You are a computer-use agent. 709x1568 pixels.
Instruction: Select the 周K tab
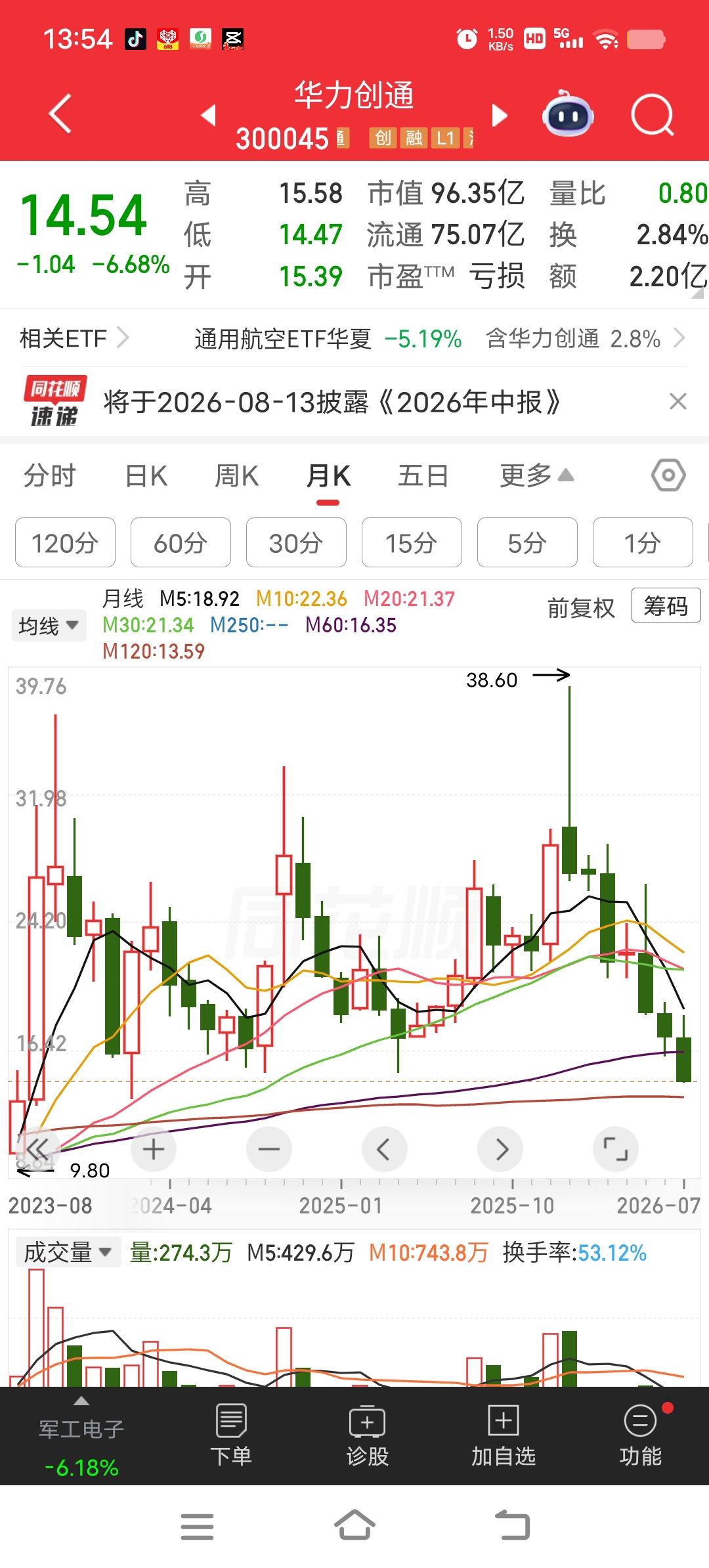[x=237, y=475]
